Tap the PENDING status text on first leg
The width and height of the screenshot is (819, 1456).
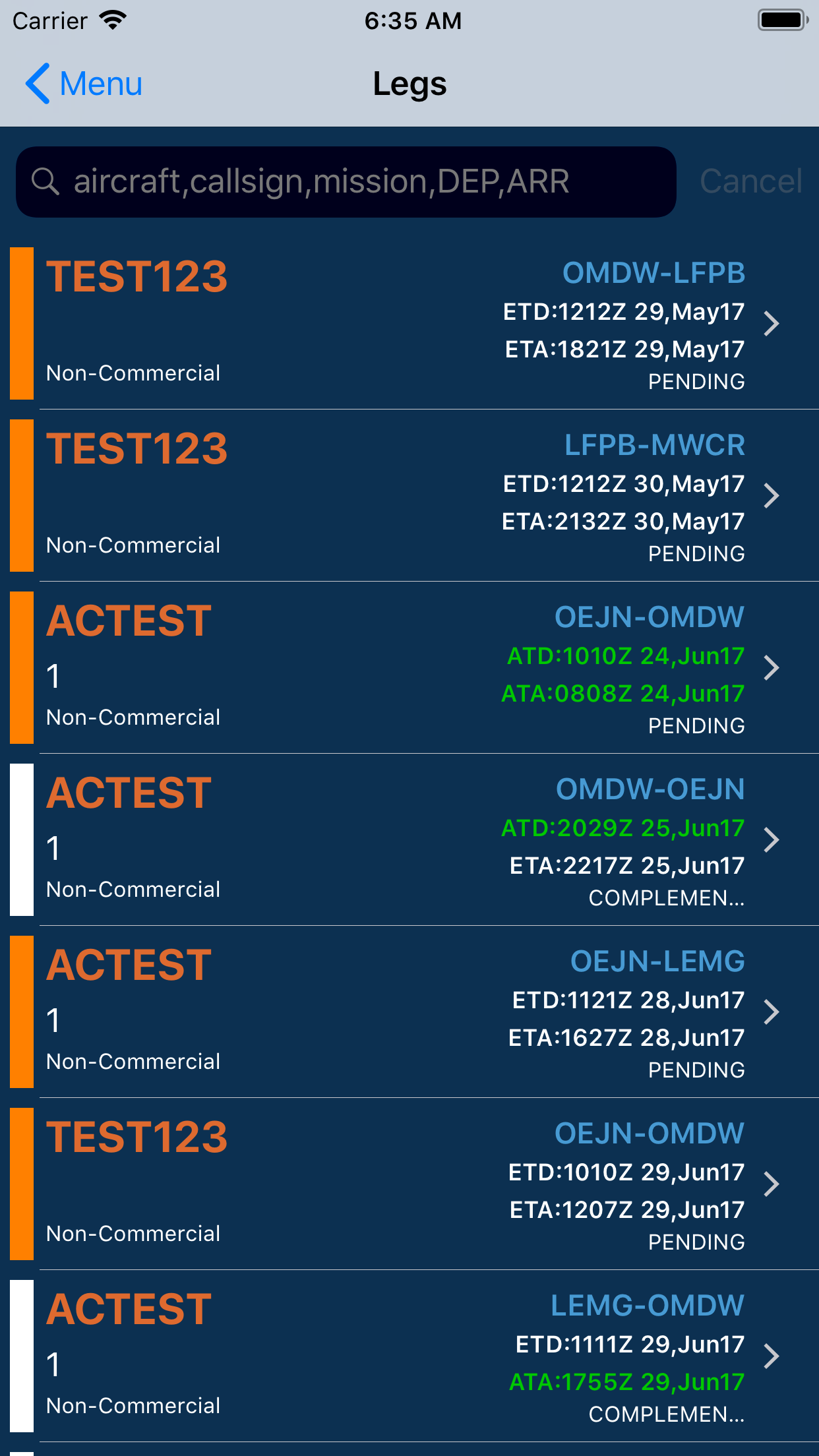point(696,381)
